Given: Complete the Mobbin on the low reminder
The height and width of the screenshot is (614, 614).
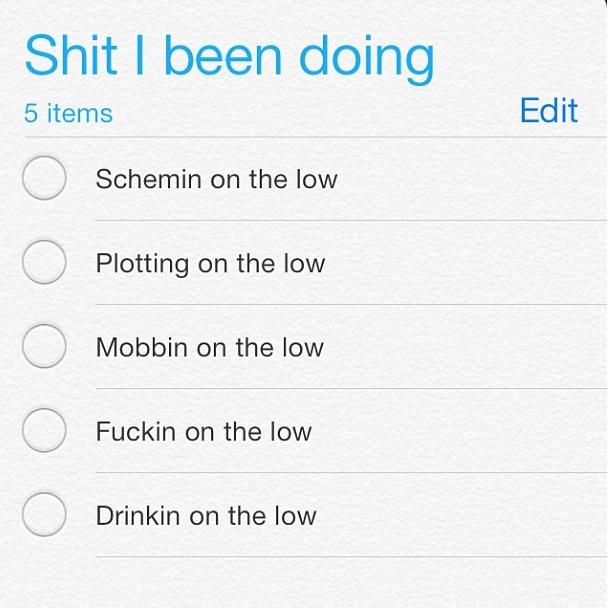Looking at the screenshot, I should click(44, 347).
